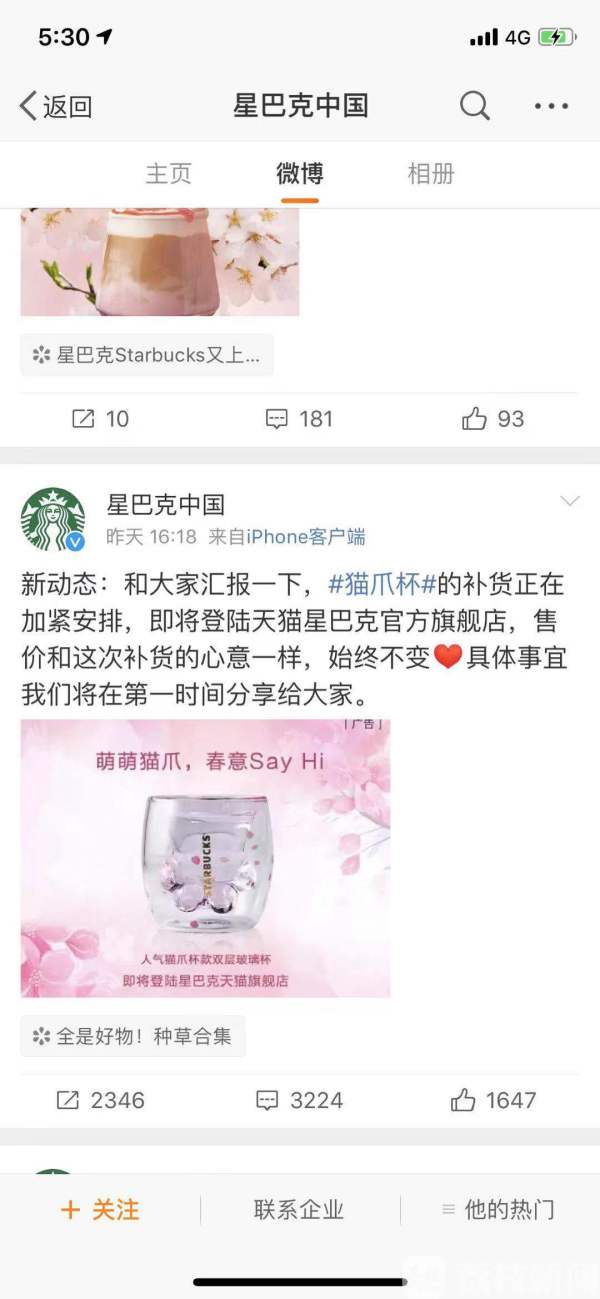Viewport: 600px width, 1299px height.
Task: Open the three-dot overflow menu
Action: [551, 106]
